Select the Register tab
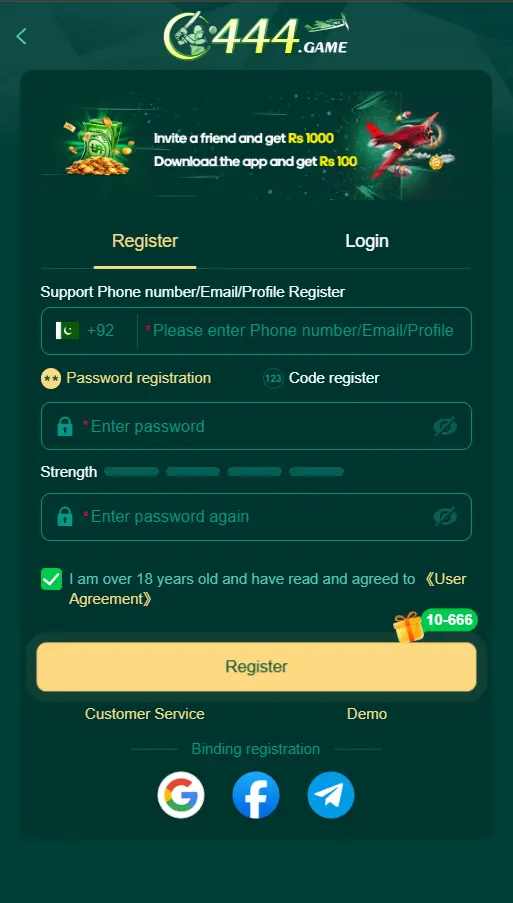The height and width of the screenshot is (903, 513). (x=145, y=241)
